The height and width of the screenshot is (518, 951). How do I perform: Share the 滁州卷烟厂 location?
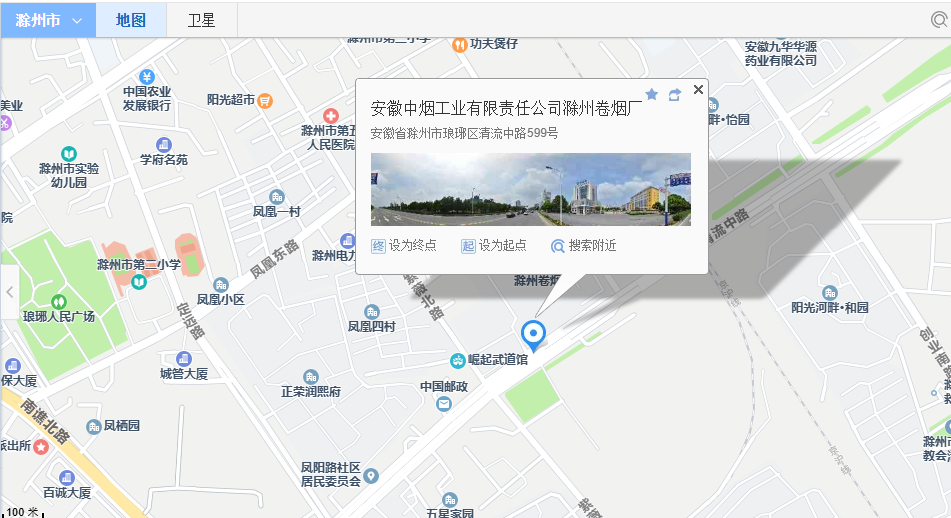(x=675, y=94)
